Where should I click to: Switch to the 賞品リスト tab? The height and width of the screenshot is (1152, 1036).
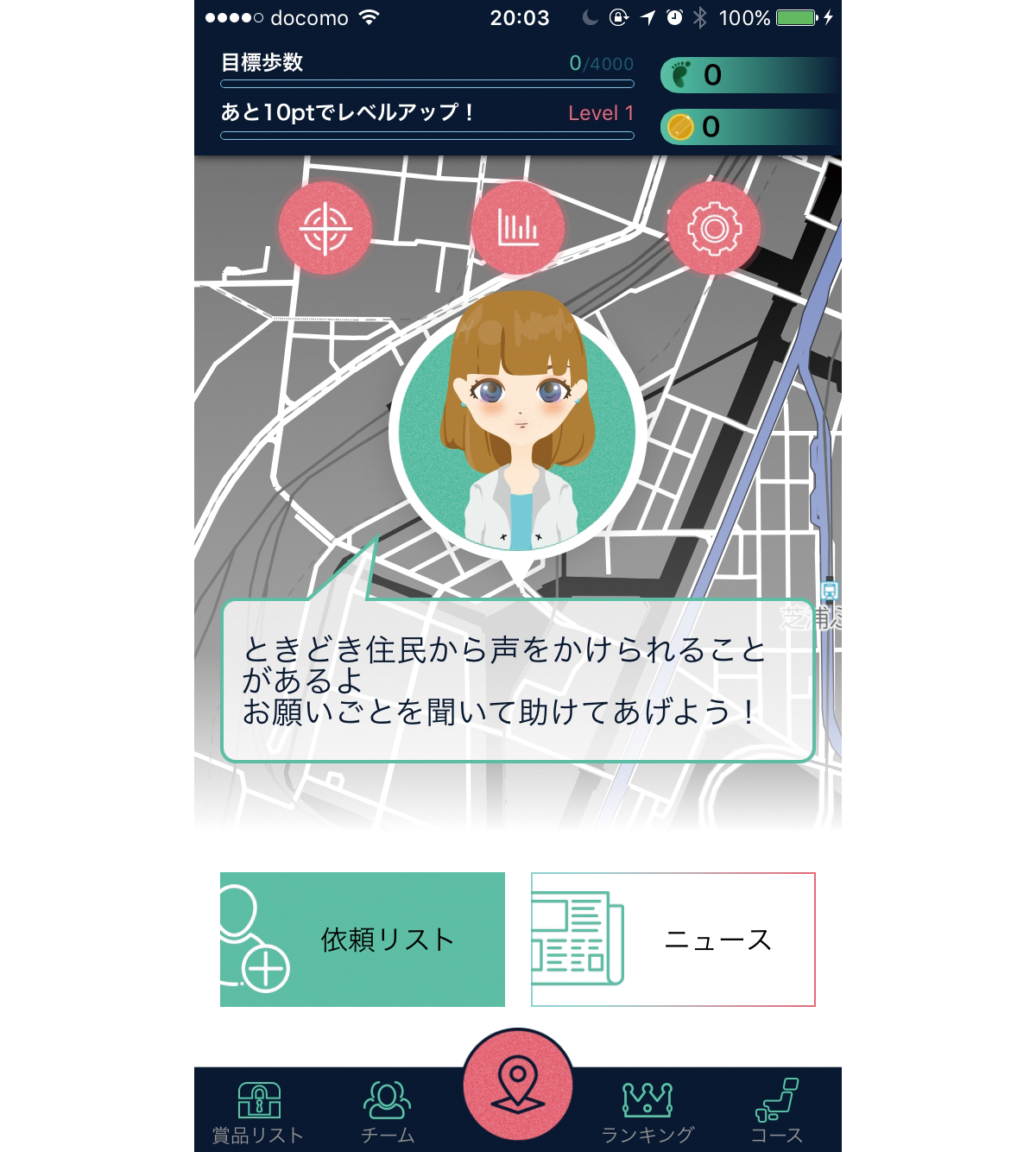point(258,1112)
